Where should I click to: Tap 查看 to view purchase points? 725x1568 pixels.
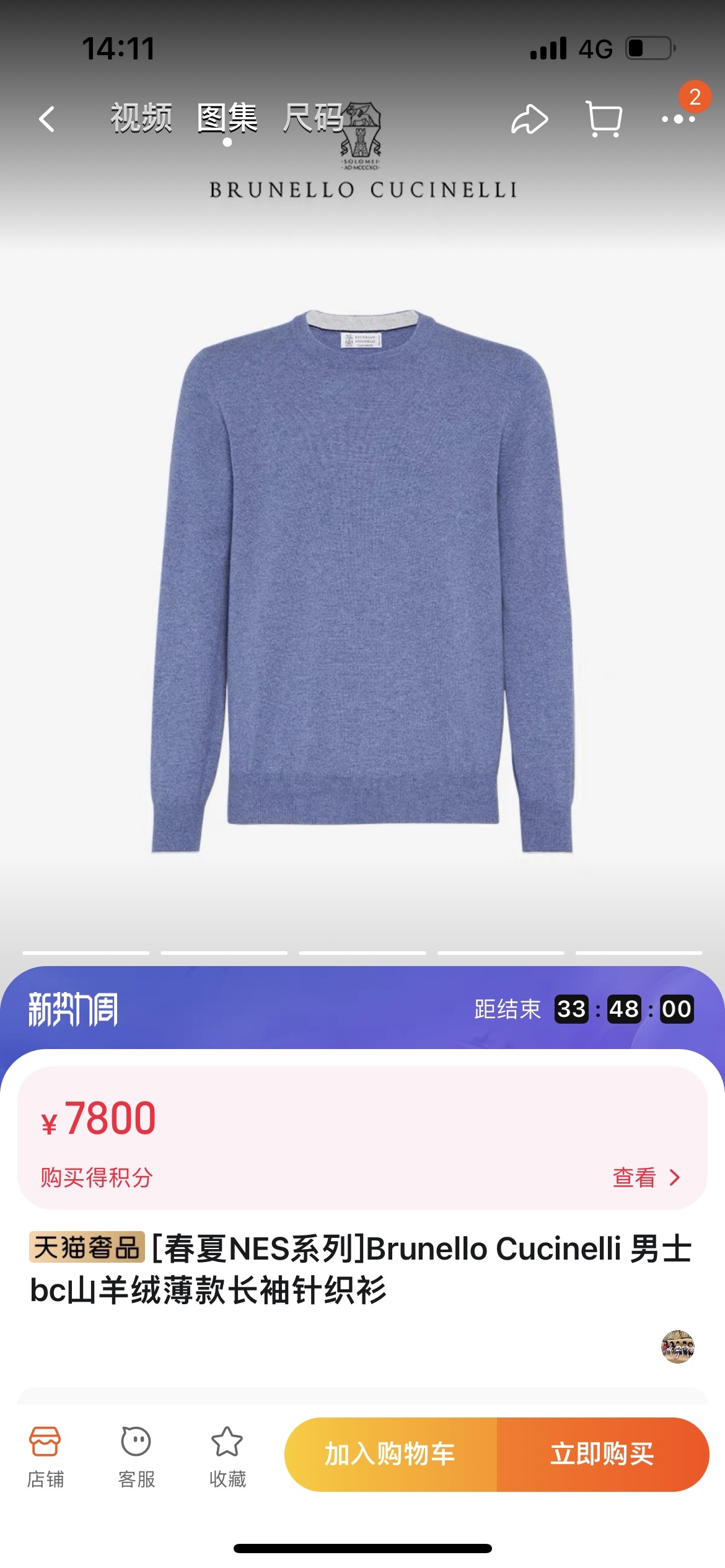(646, 1177)
